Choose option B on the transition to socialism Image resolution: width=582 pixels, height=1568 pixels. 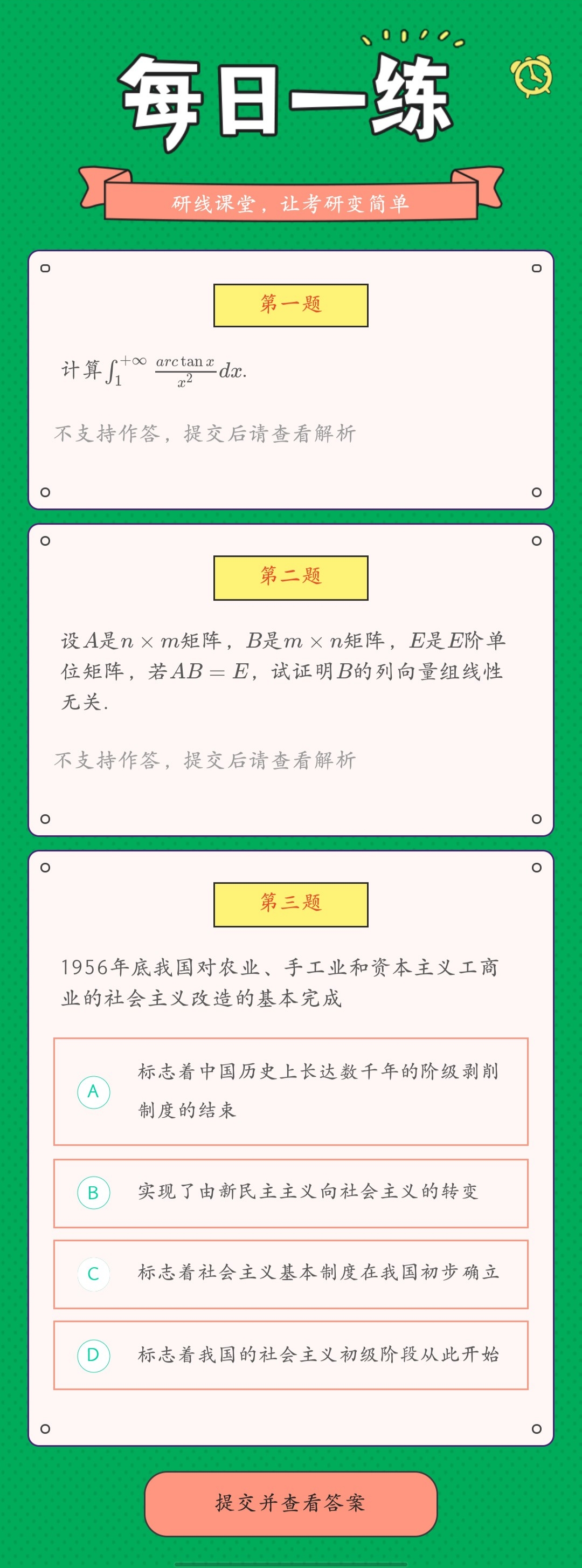coord(290,1193)
